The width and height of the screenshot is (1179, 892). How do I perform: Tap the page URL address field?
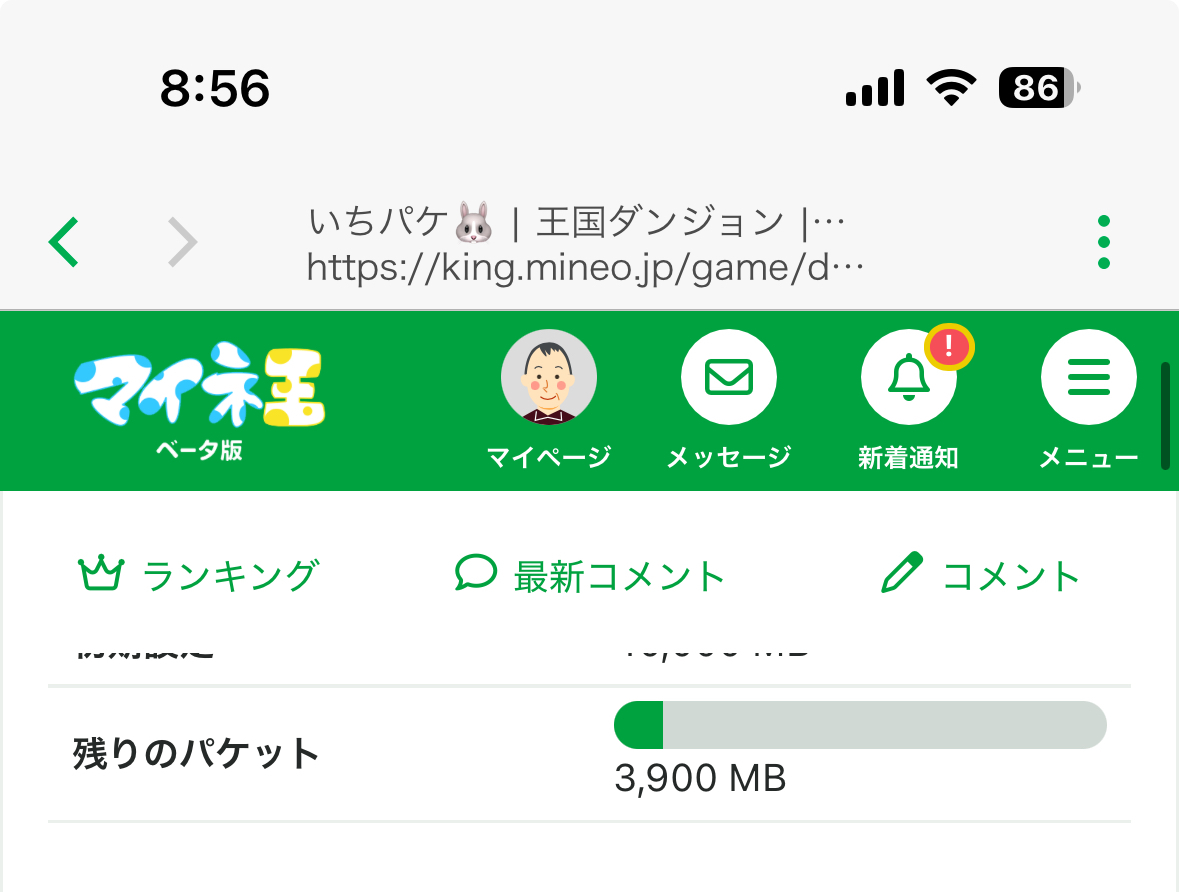click(x=585, y=267)
